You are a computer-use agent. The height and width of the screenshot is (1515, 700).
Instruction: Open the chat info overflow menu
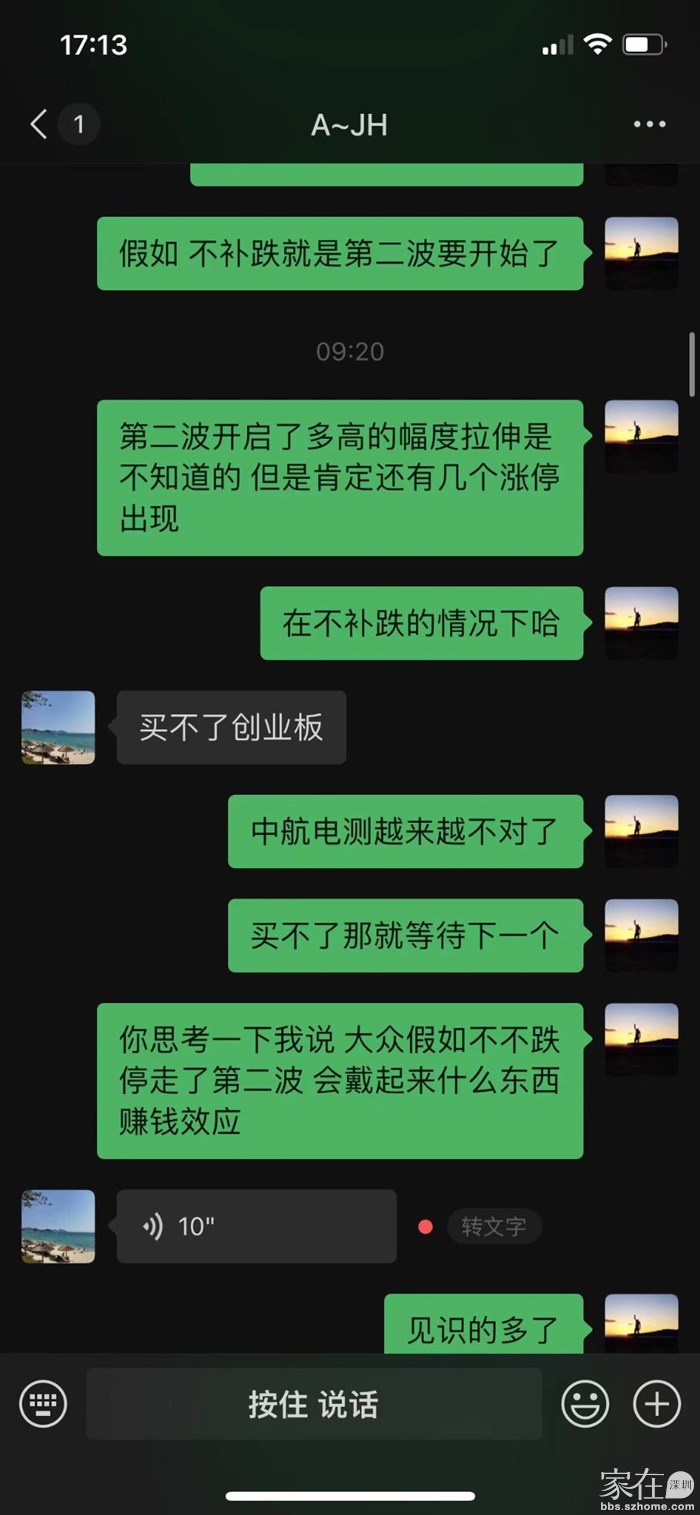click(649, 125)
